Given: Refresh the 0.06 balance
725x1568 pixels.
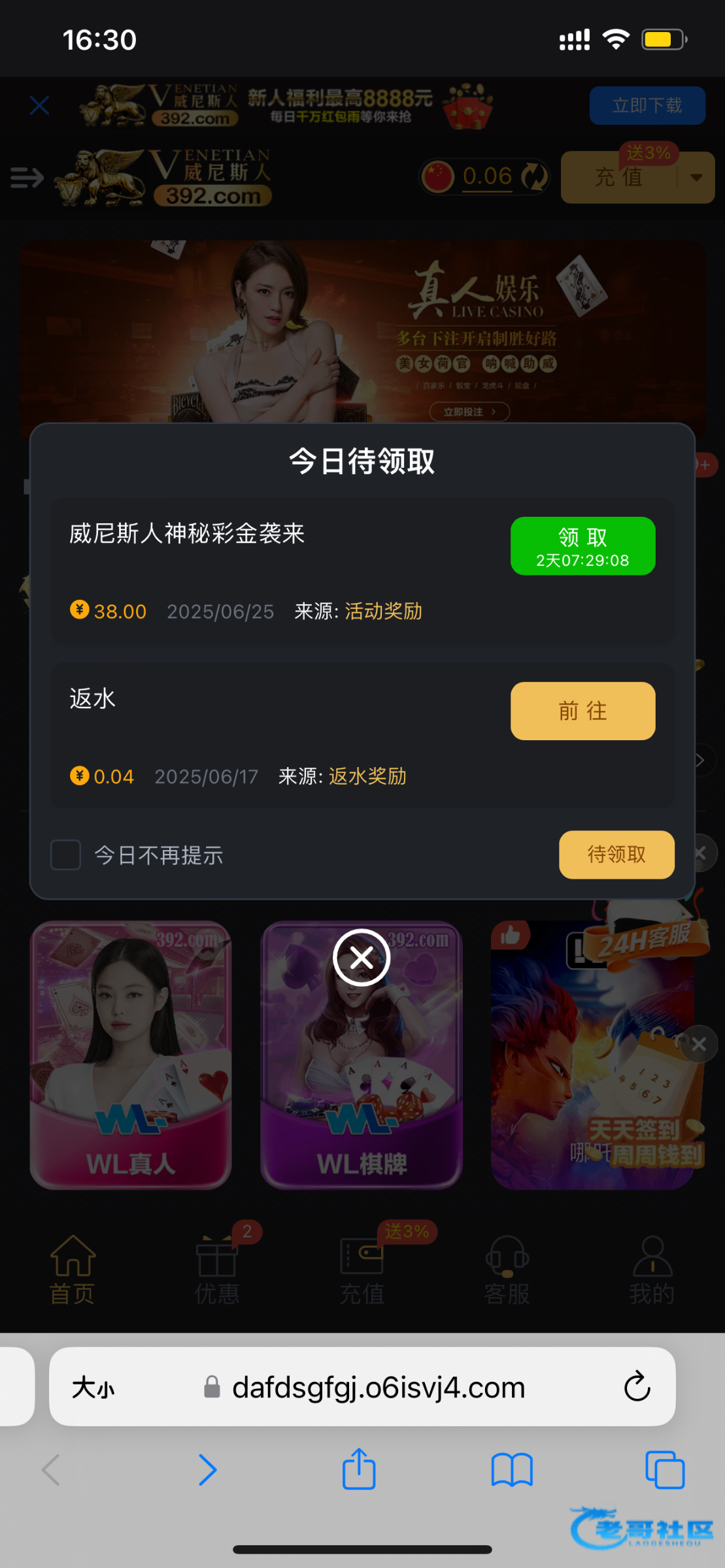Looking at the screenshot, I should pos(535,177).
